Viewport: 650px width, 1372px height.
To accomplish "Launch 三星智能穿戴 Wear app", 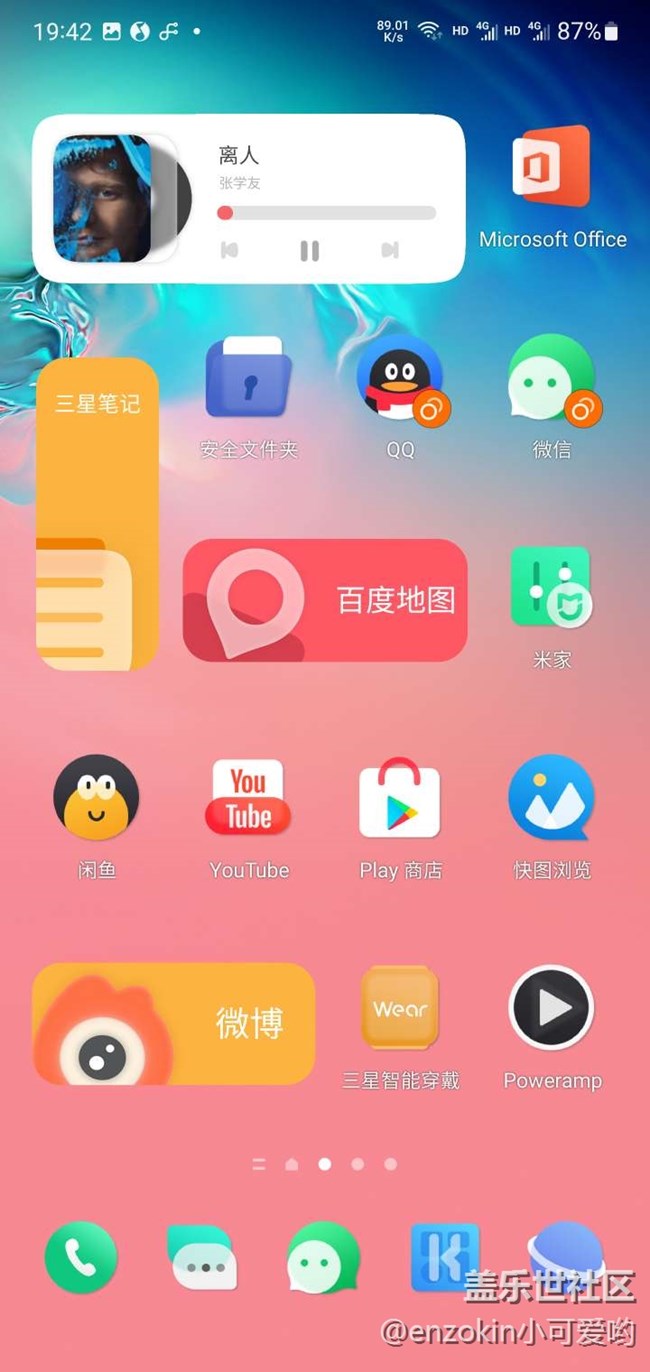I will (400, 1008).
